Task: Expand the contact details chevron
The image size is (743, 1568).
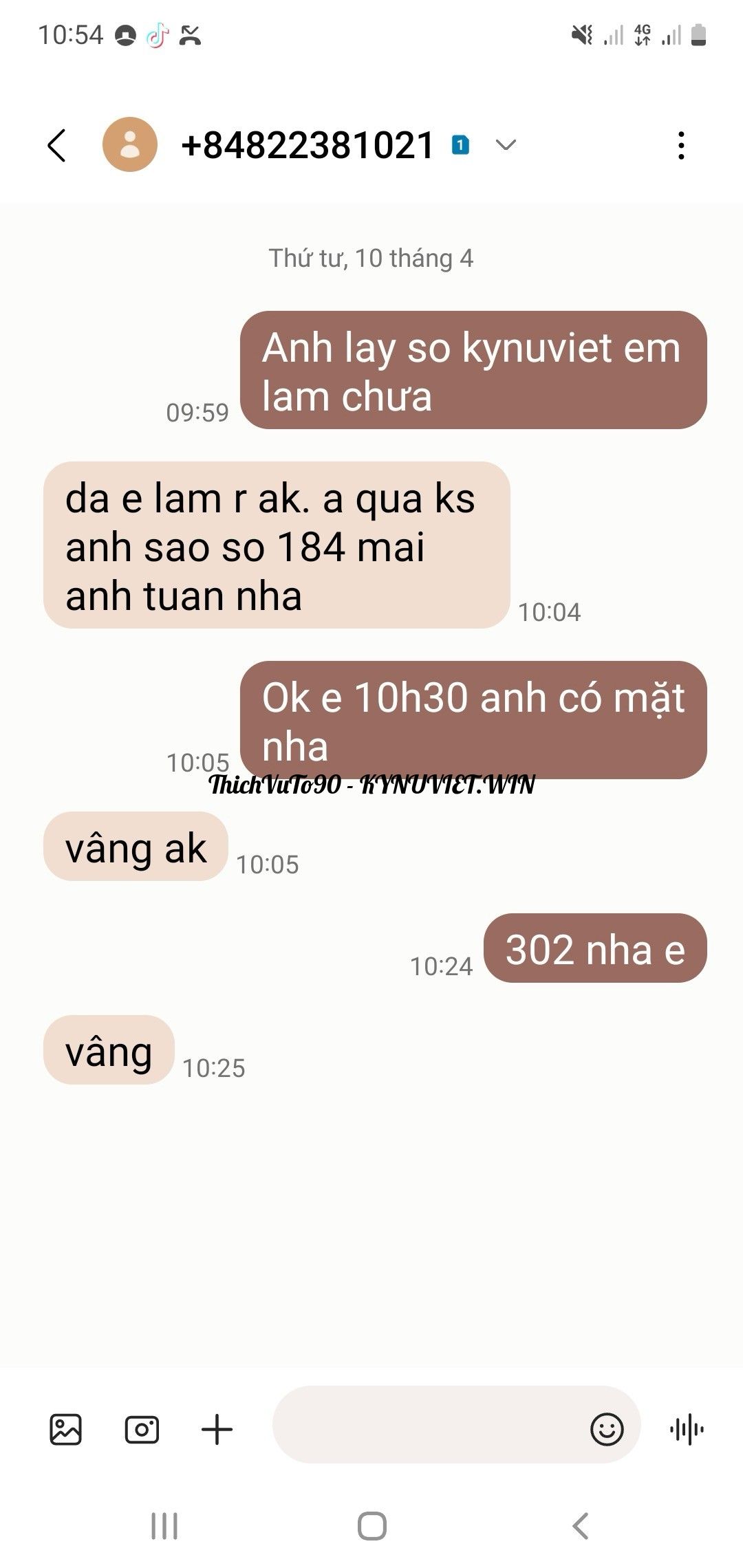Action: pyautogui.click(x=506, y=145)
